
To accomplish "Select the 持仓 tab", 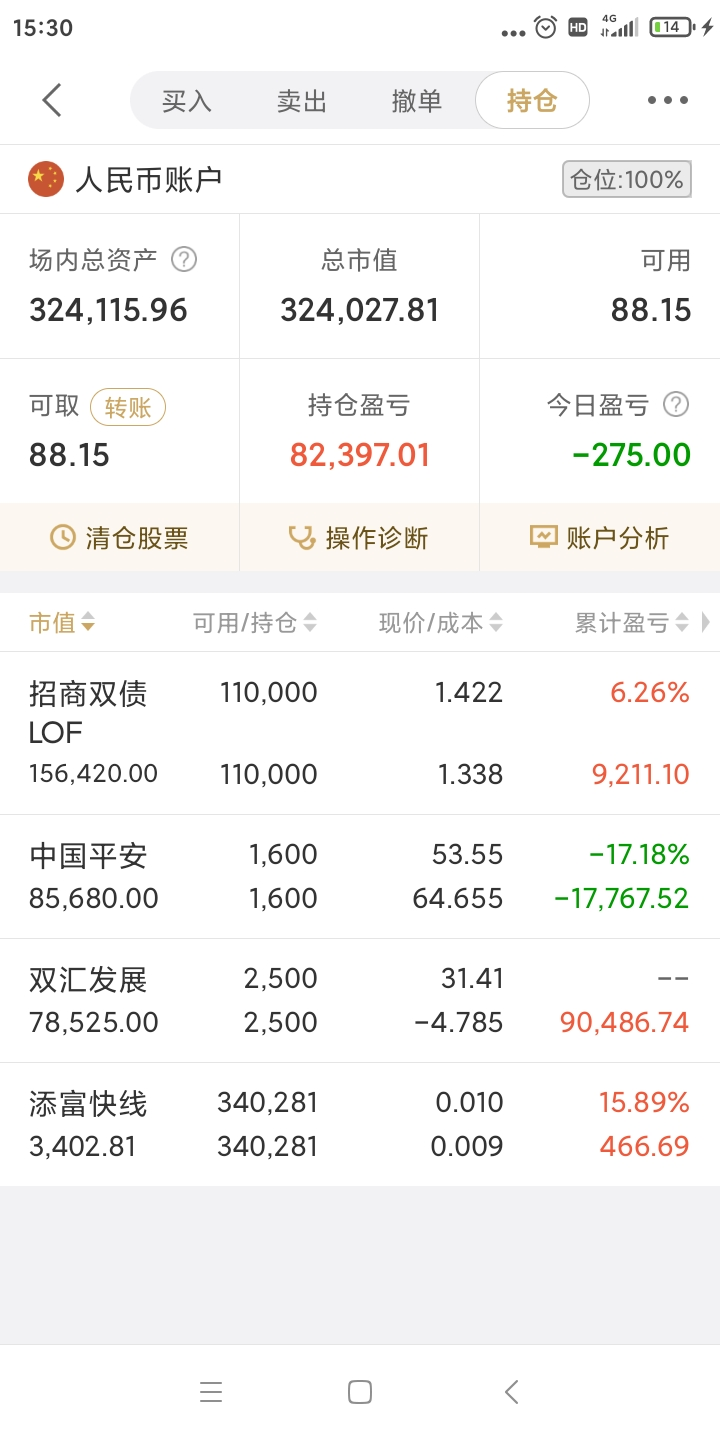I will (x=532, y=101).
